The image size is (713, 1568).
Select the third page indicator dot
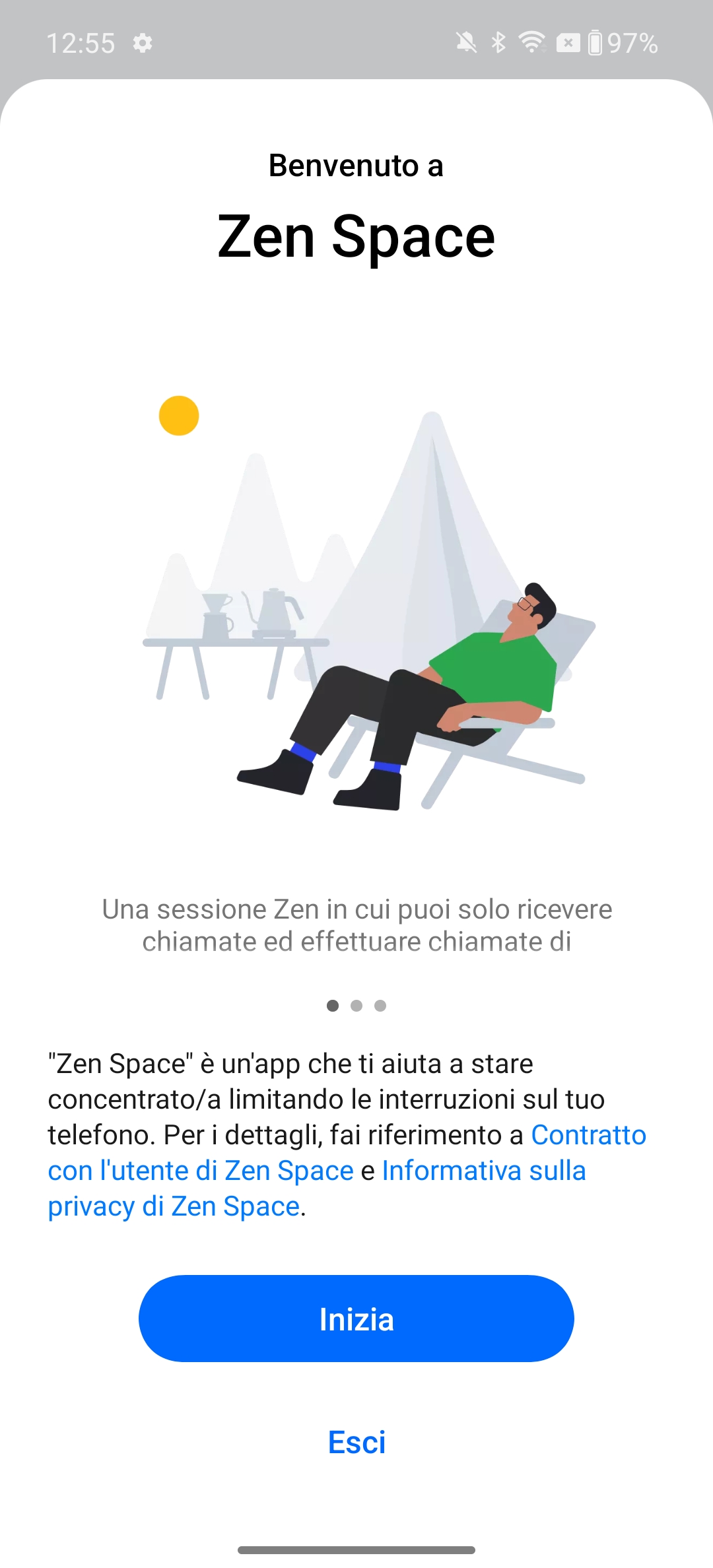pos(380,1006)
